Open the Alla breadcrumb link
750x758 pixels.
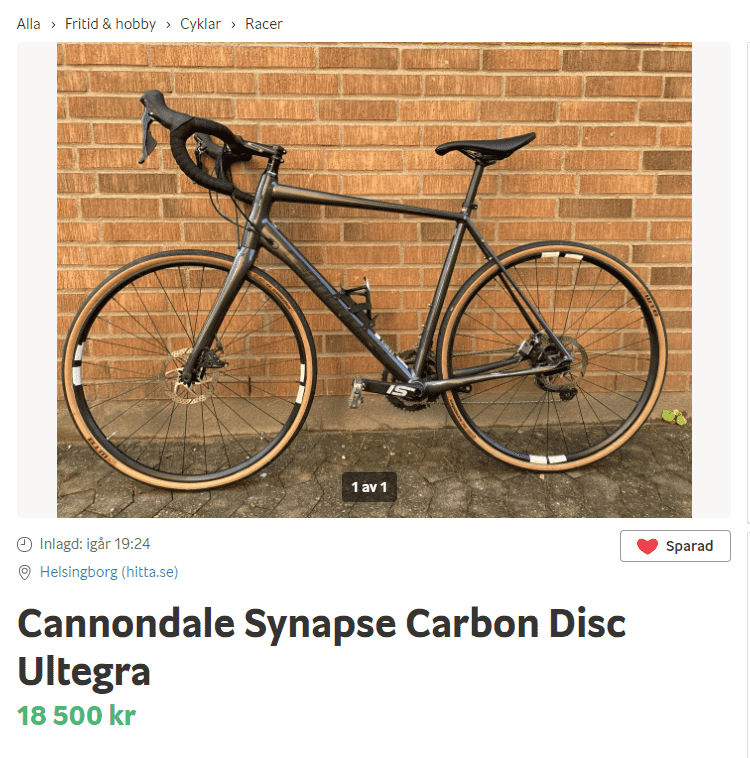tap(29, 23)
